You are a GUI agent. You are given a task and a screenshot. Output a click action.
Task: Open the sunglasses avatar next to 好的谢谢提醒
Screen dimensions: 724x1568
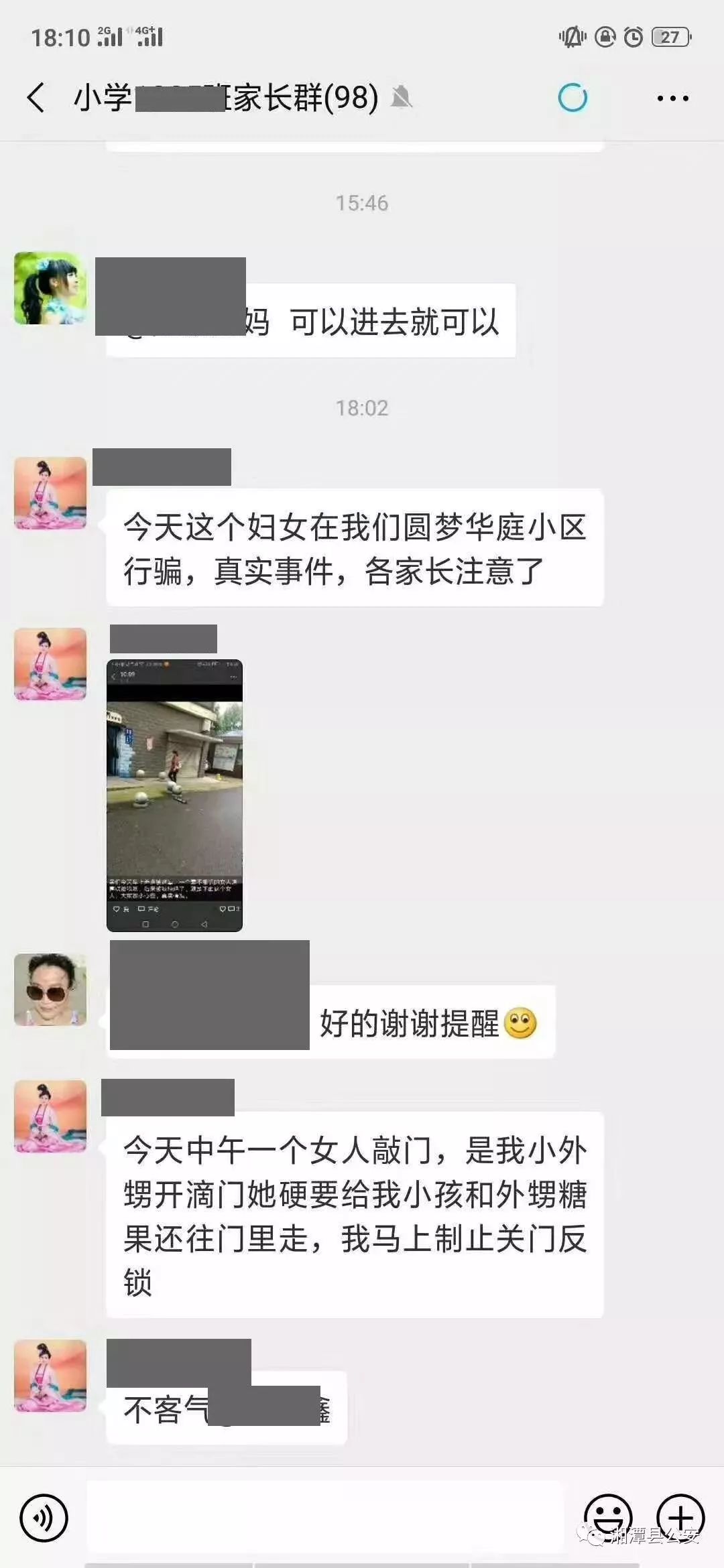click(x=50, y=990)
